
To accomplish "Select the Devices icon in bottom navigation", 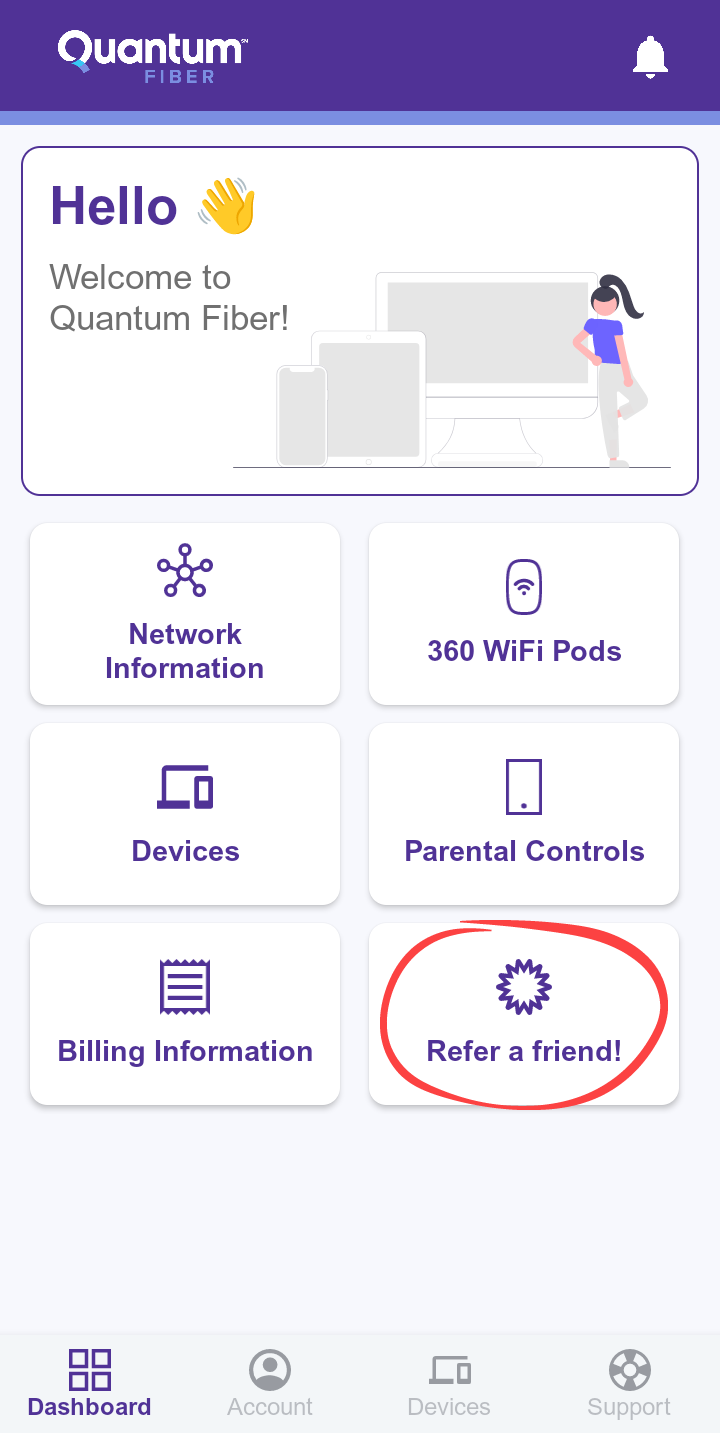I will click(449, 1367).
